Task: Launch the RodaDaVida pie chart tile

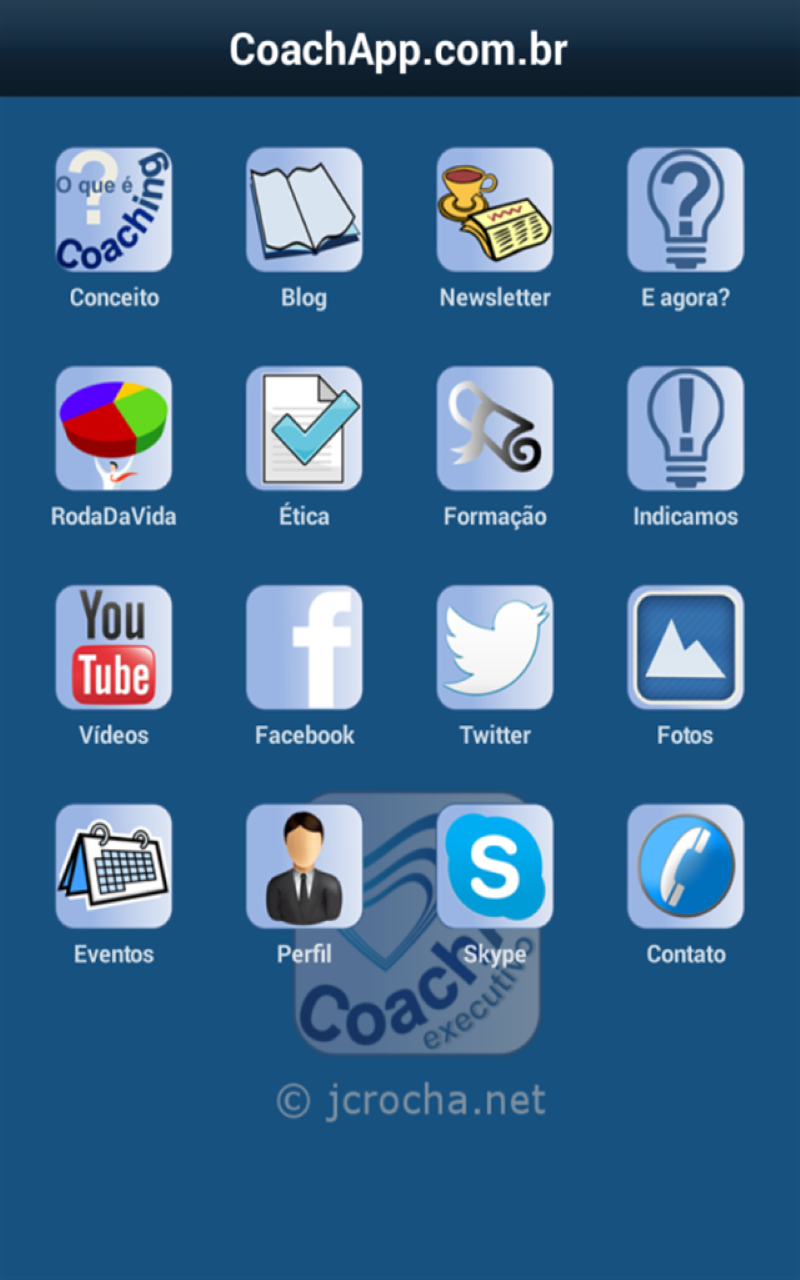Action: click(x=113, y=428)
